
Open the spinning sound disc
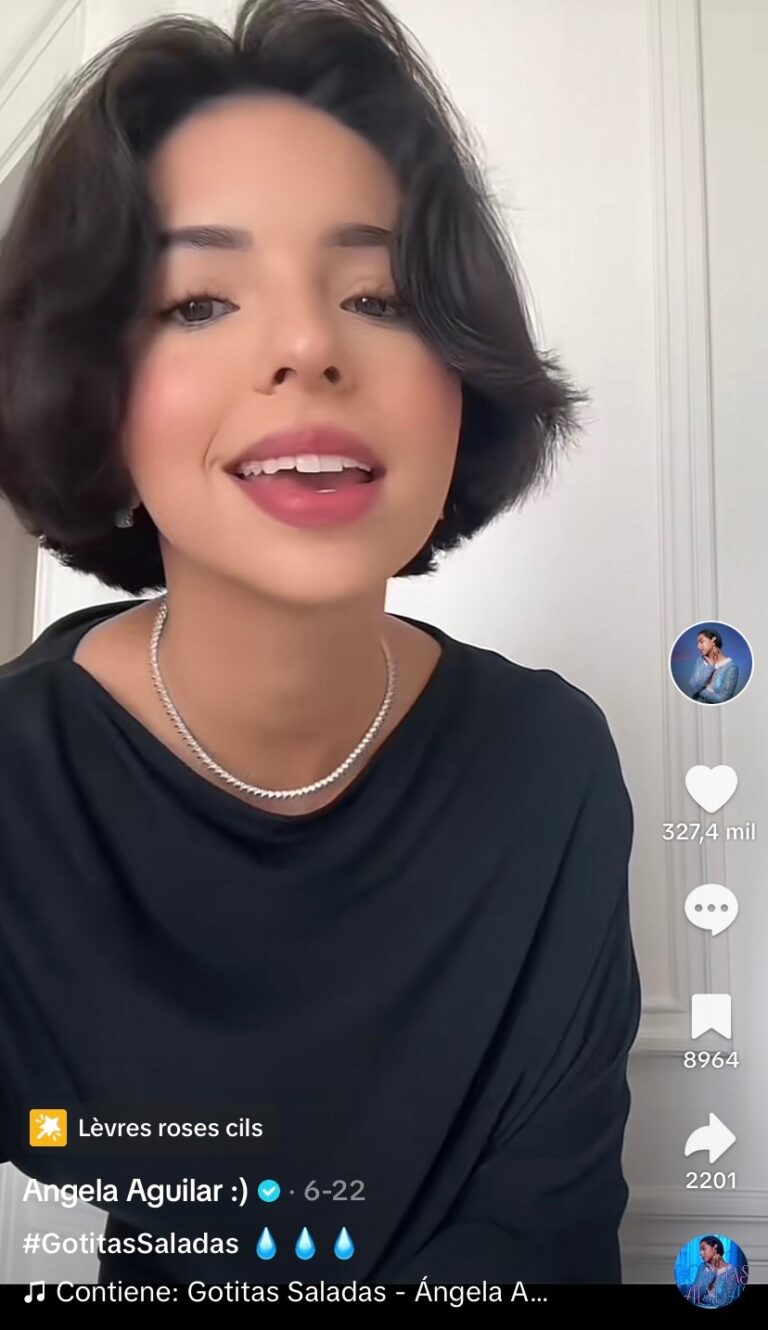click(x=711, y=1270)
